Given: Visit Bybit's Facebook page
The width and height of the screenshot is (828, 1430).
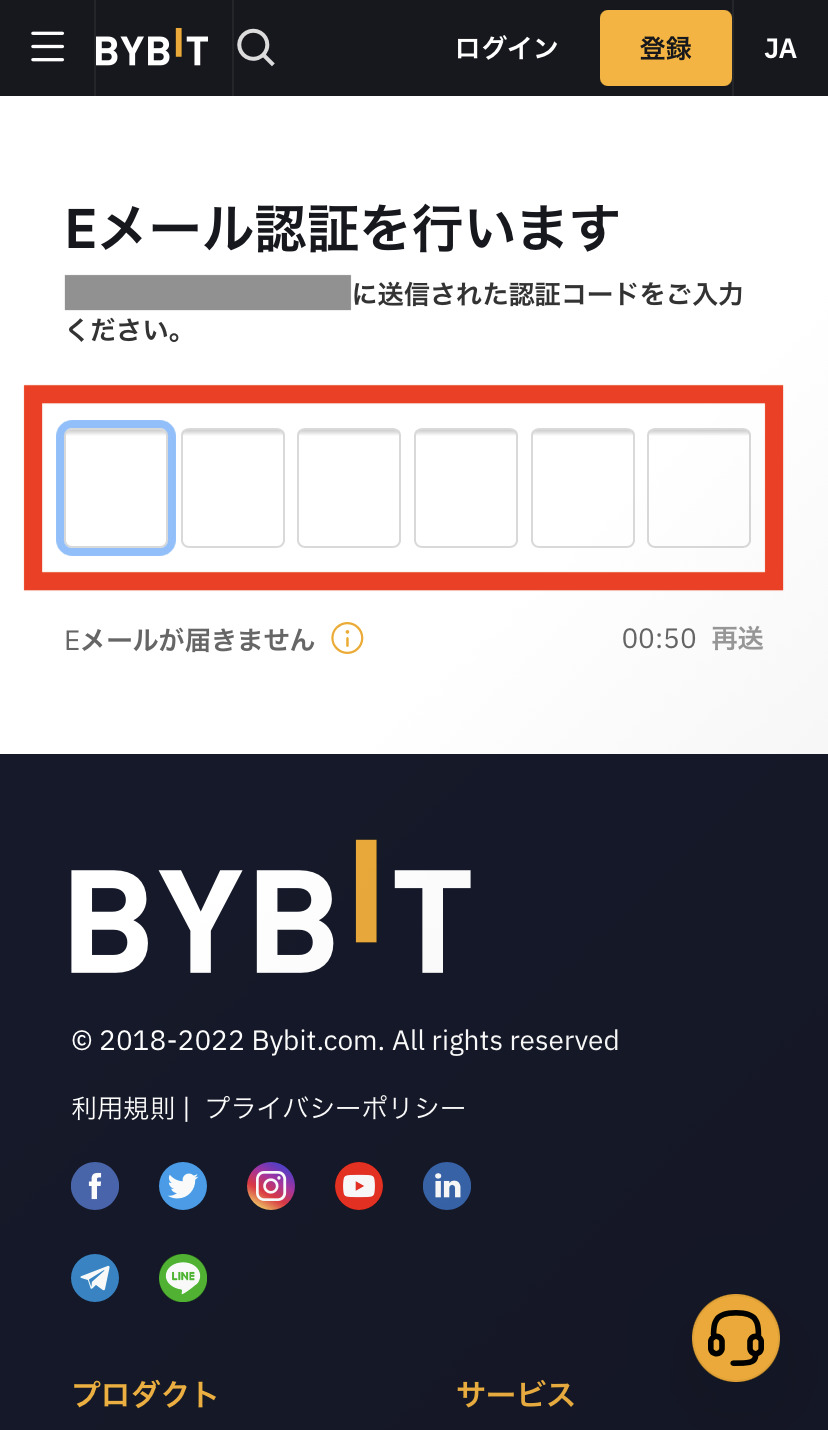Looking at the screenshot, I should click(95, 1186).
